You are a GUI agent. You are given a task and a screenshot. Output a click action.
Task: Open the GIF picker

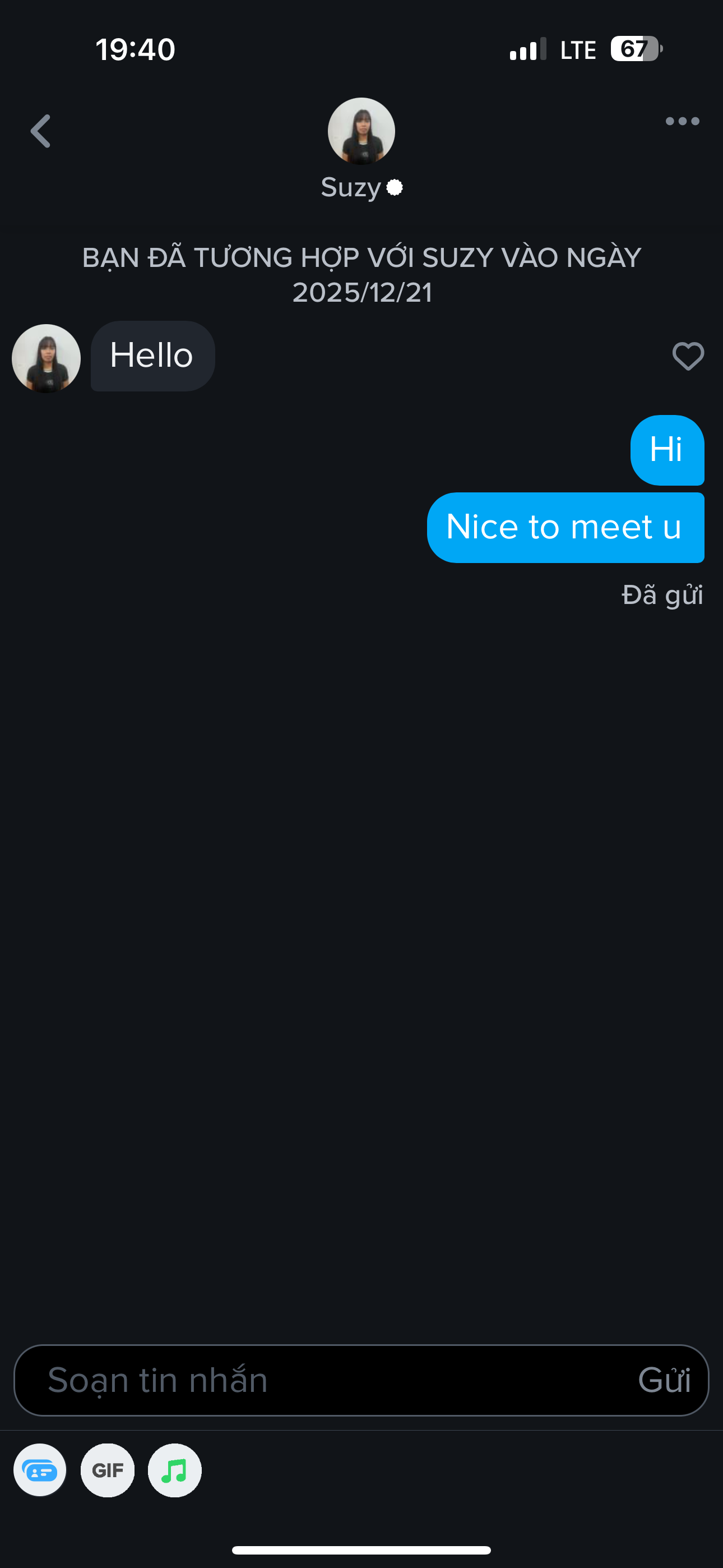coord(108,1470)
